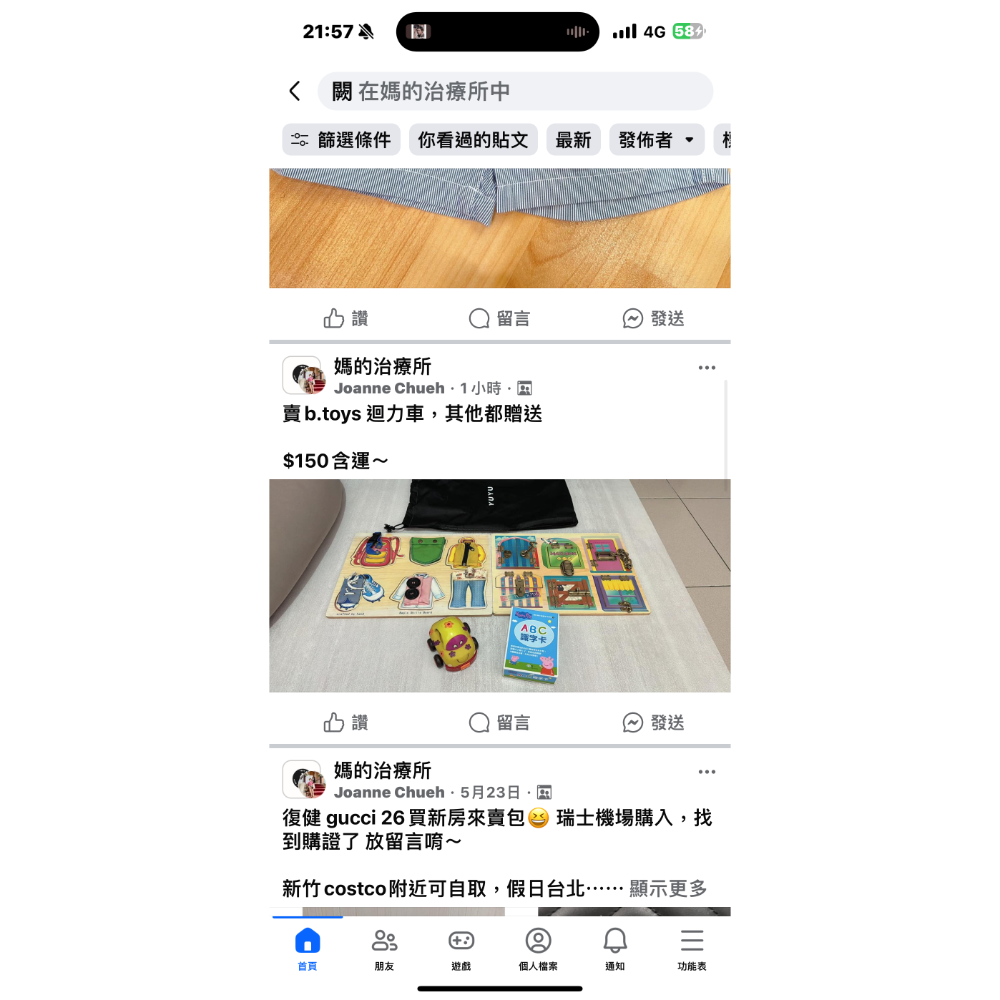The height and width of the screenshot is (1000, 1000).
Task: Go to the 首頁 home tab
Action: point(307,948)
